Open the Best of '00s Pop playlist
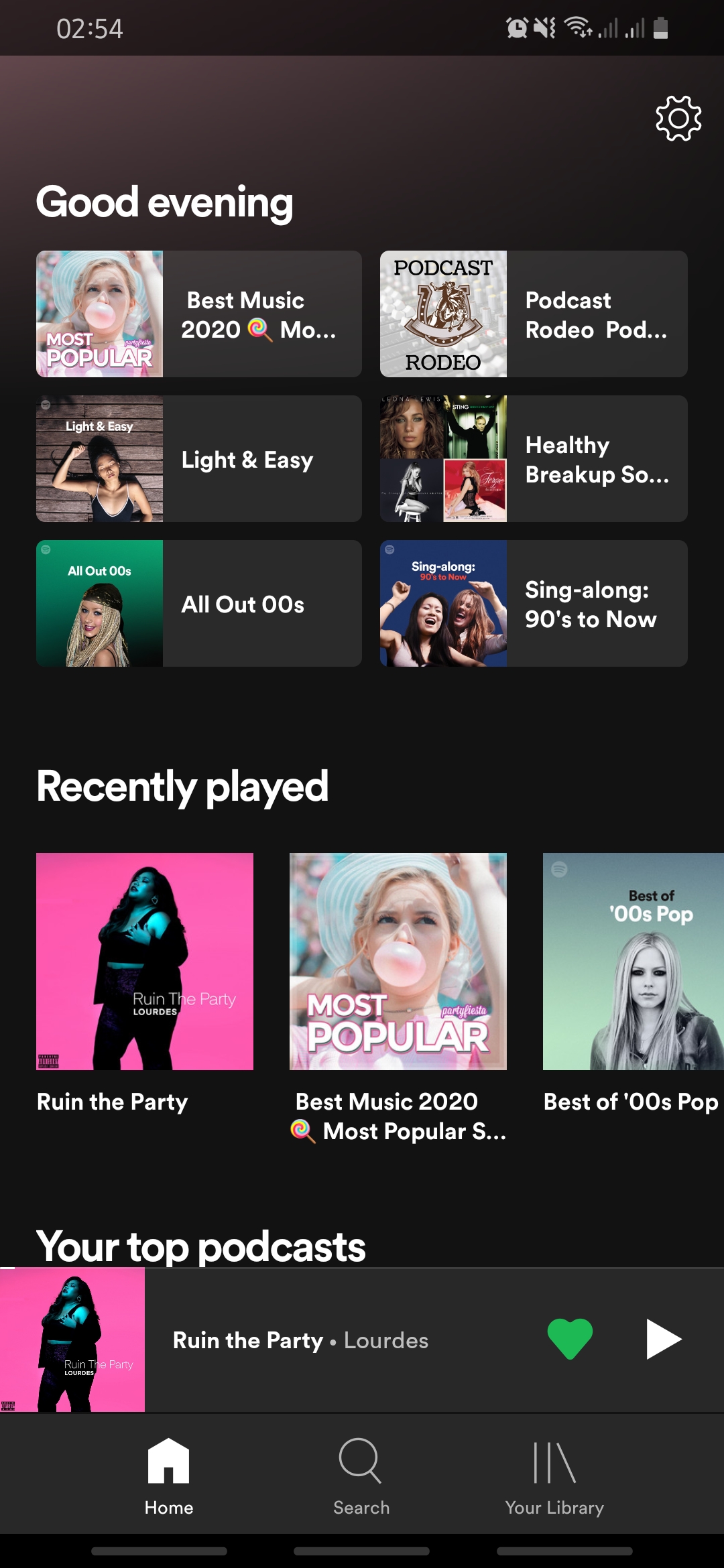 (x=633, y=962)
